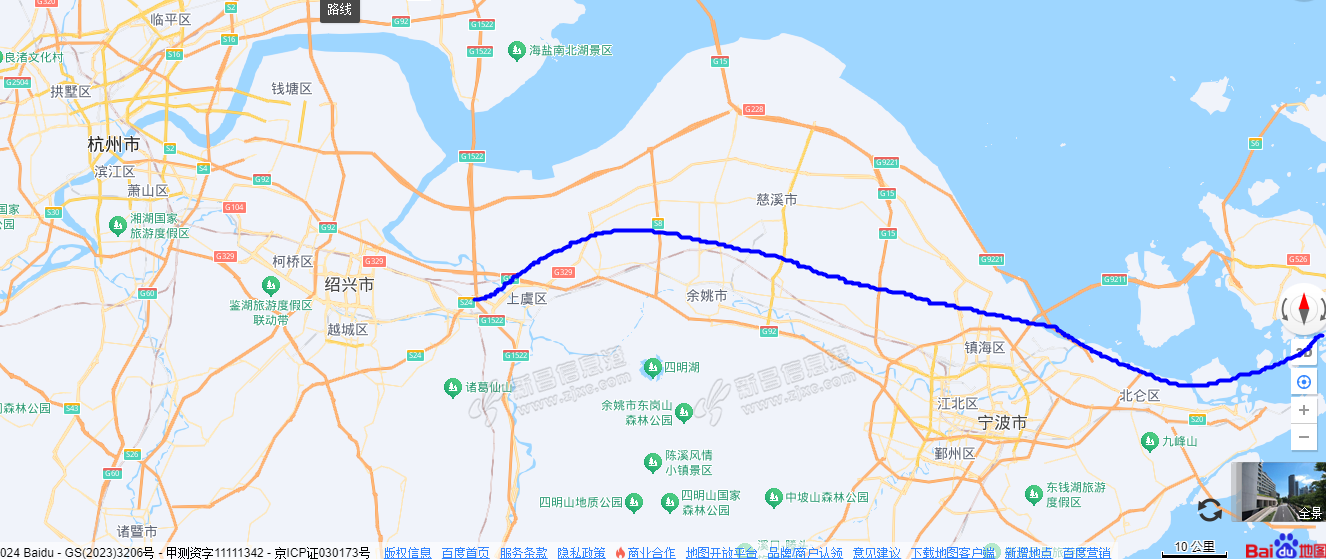Visit 地图开放平台 link
This screenshot has width=1326, height=559.
tap(721, 552)
